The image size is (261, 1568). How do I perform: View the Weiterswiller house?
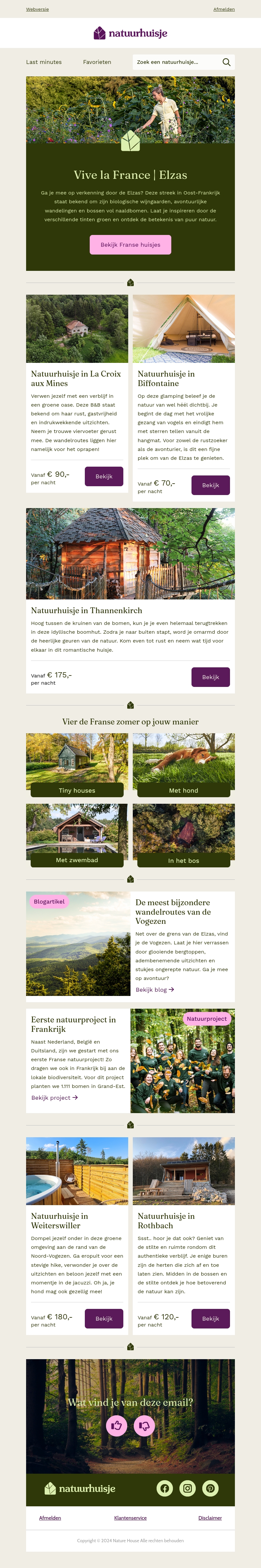click(x=103, y=1318)
